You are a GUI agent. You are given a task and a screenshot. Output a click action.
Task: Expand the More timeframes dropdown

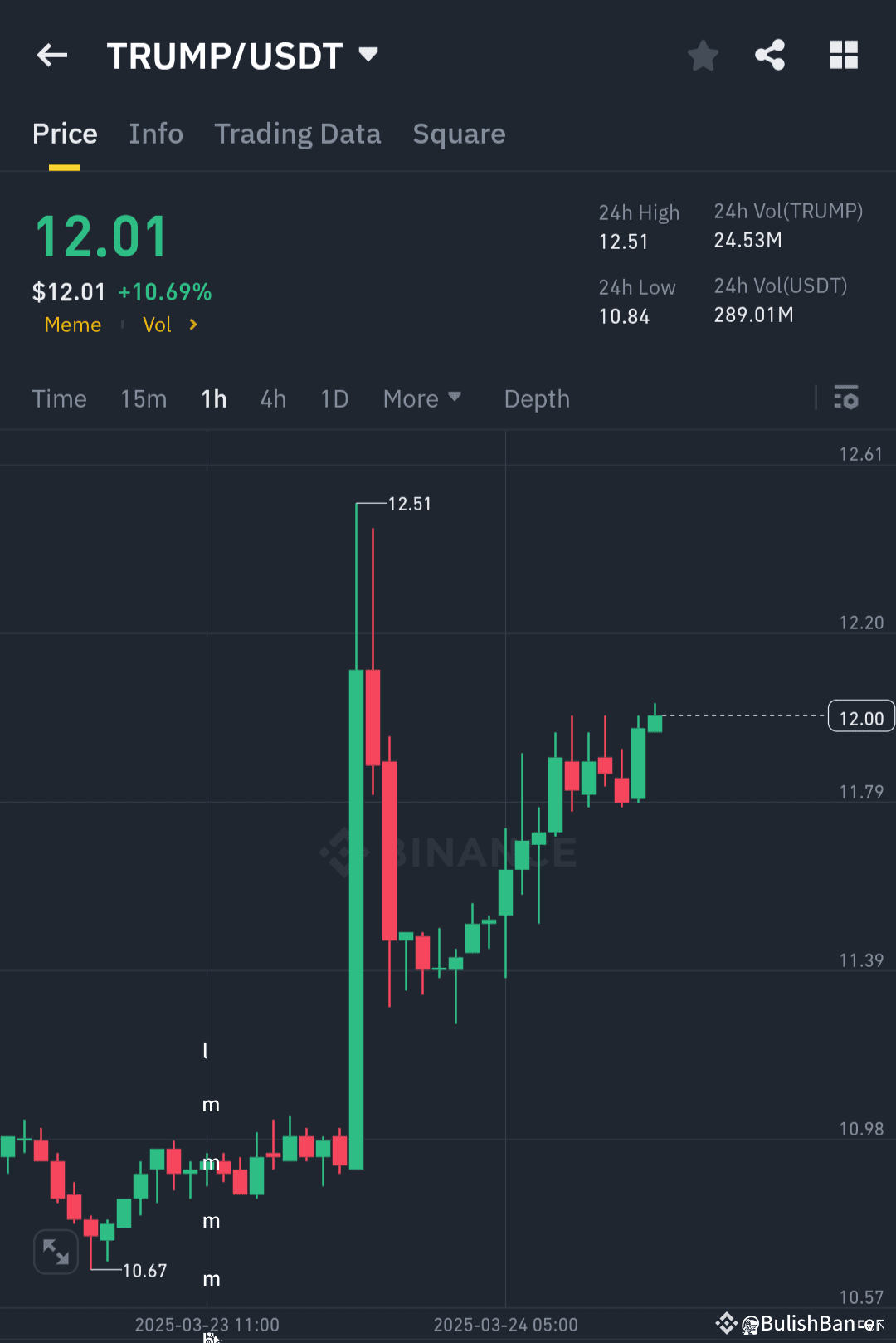pyautogui.click(x=421, y=398)
